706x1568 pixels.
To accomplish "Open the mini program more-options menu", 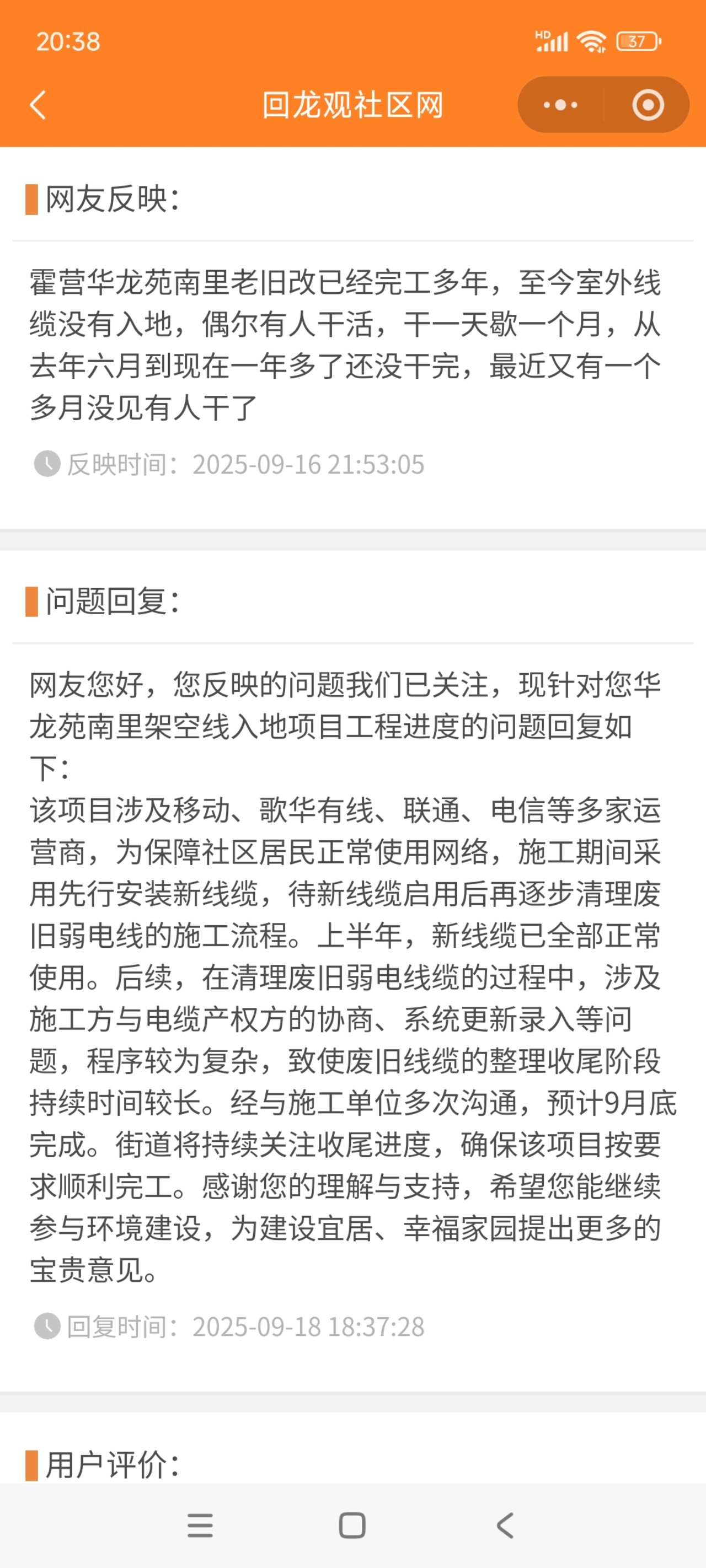I will (560, 105).
